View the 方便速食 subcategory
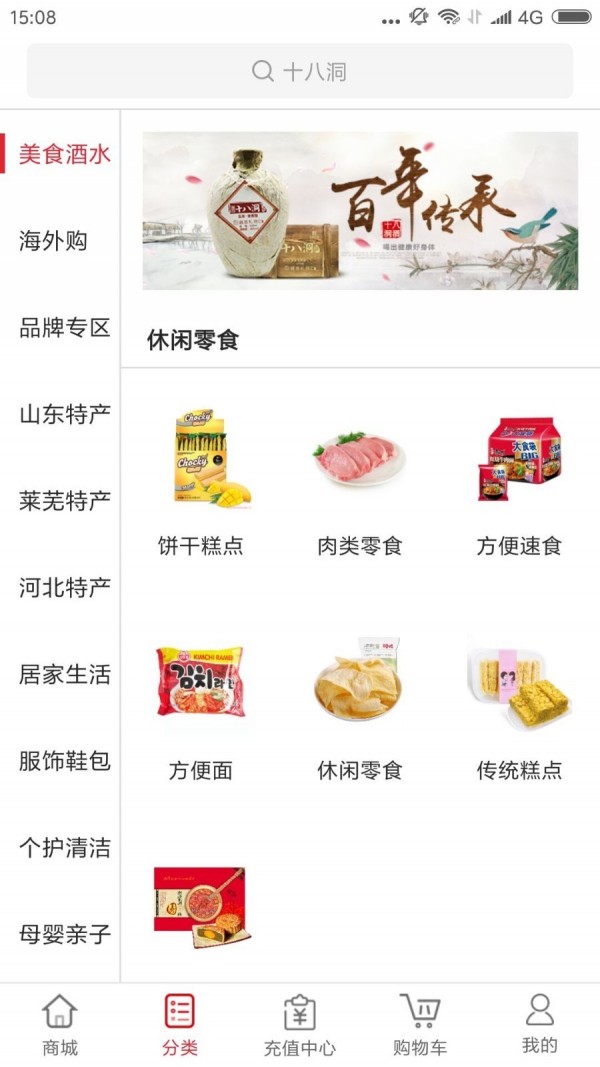 pyautogui.click(x=519, y=480)
